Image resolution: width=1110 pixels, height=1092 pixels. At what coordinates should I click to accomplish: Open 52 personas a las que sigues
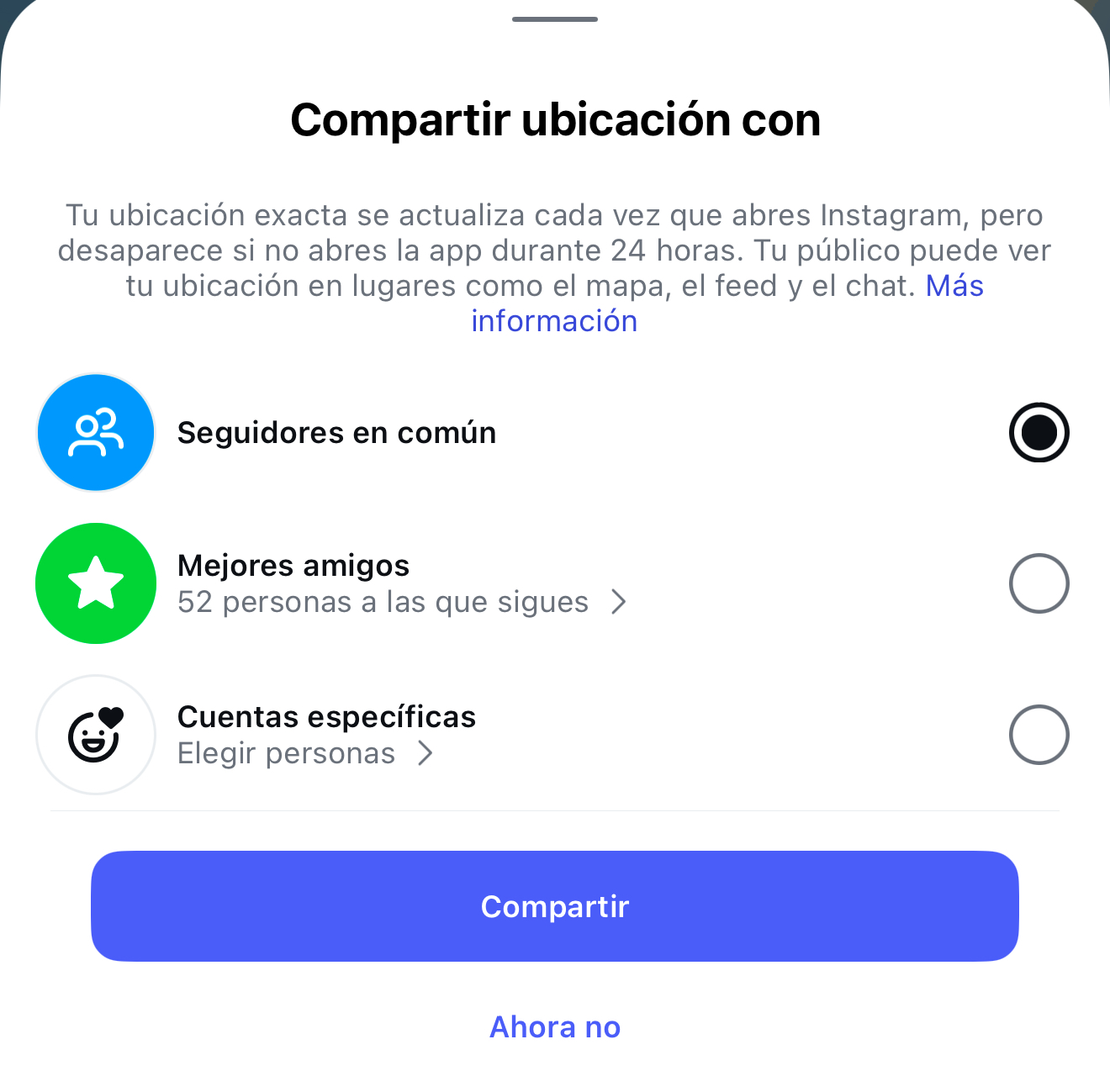click(x=402, y=603)
